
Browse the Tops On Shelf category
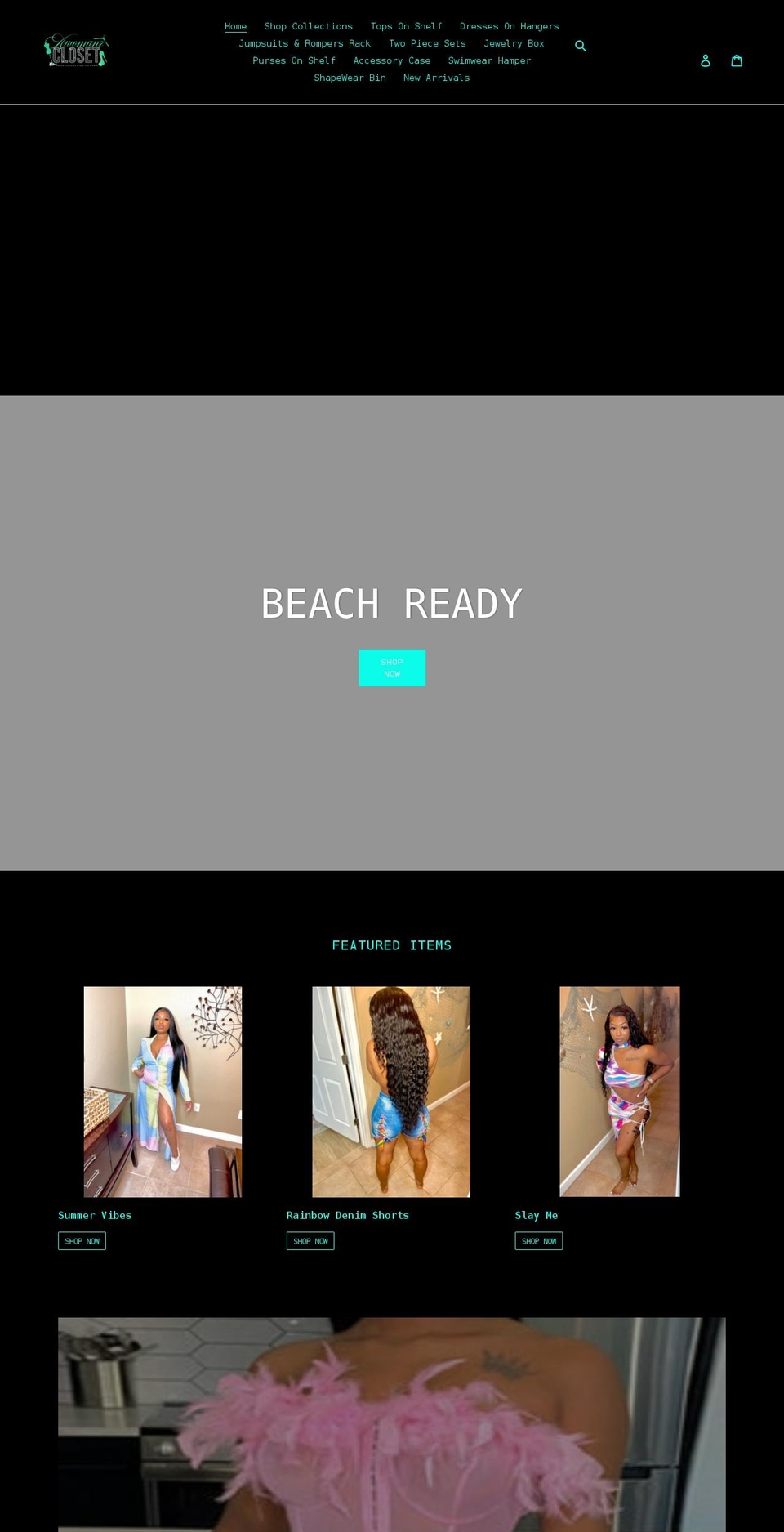click(x=406, y=25)
